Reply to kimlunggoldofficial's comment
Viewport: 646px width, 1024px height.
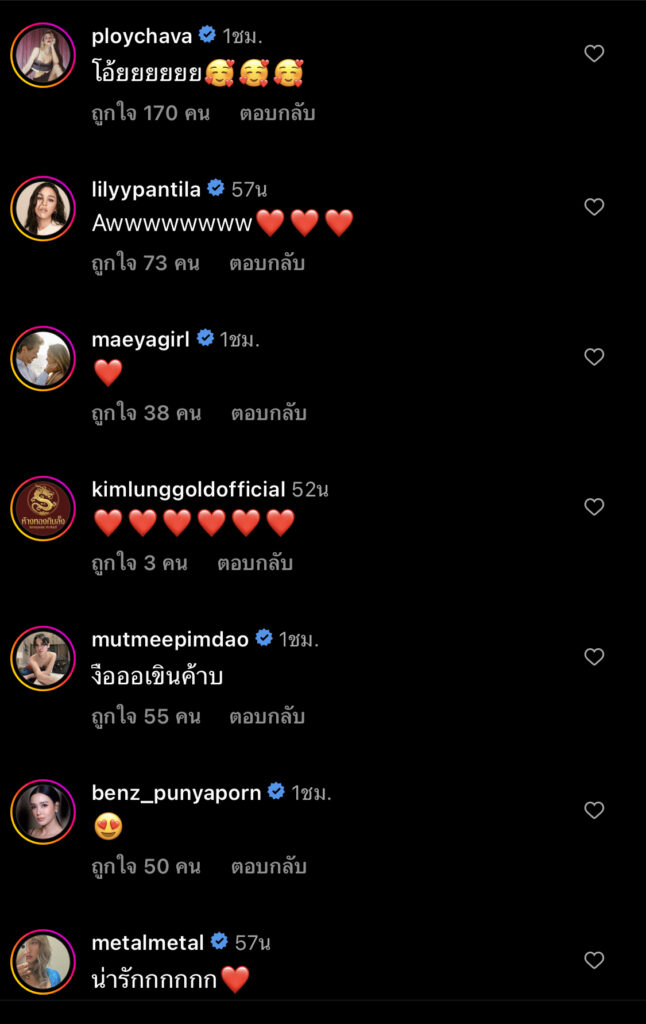coord(255,563)
